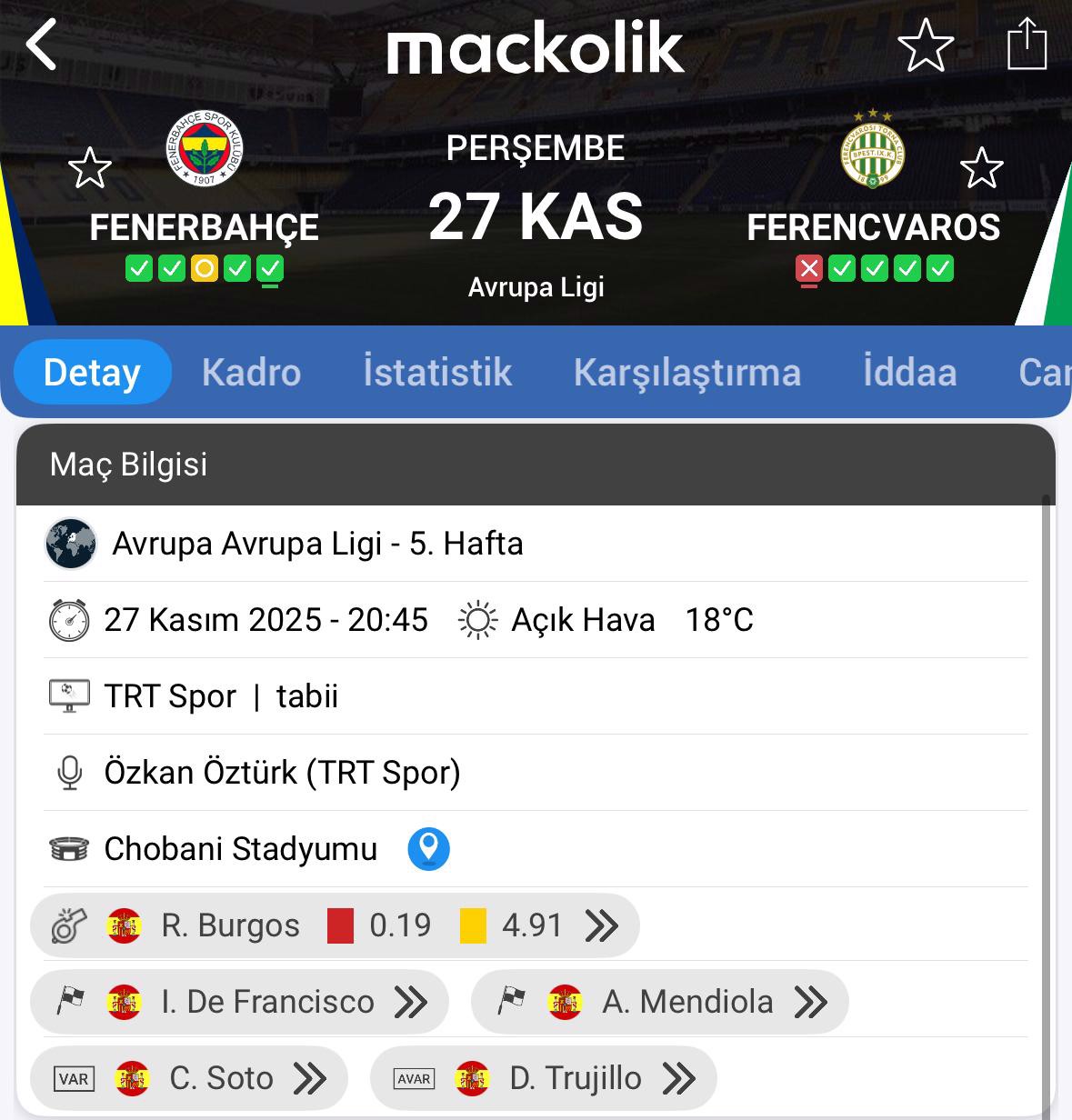Favorite the Ferencvaros team star

tap(981, 169)
